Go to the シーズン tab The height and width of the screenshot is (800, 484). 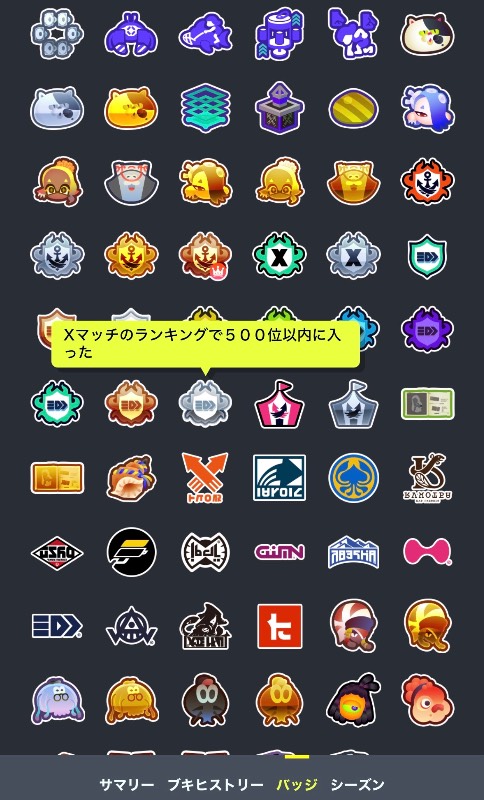coord(358,784)
